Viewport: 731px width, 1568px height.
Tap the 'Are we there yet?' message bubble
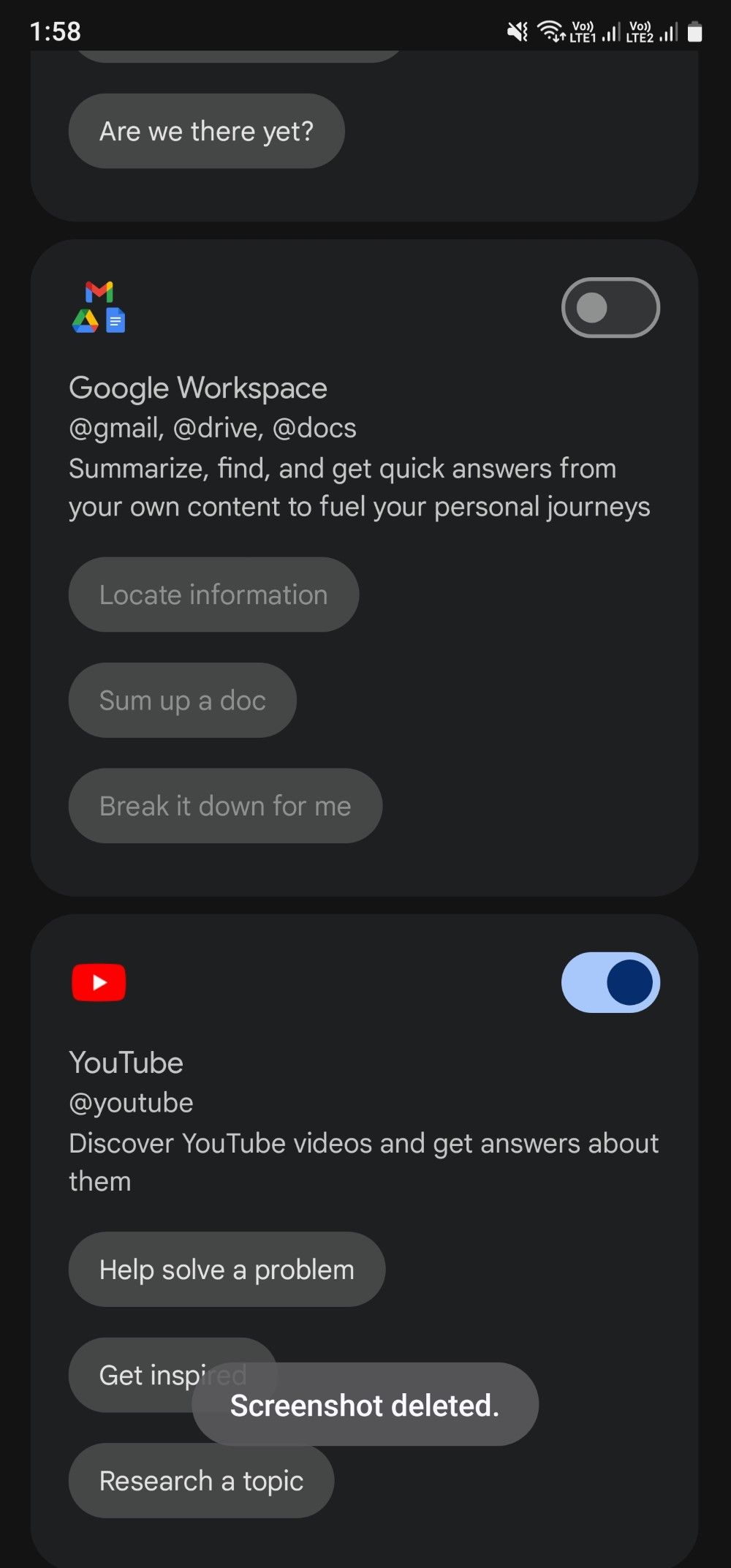[206, 131]
